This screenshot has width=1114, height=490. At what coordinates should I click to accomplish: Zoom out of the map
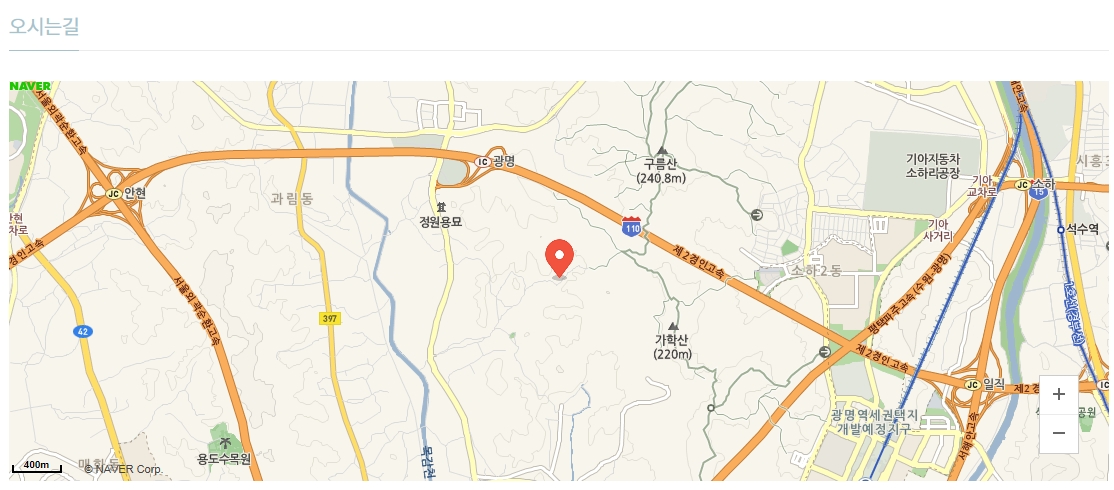coord(1059,434)
